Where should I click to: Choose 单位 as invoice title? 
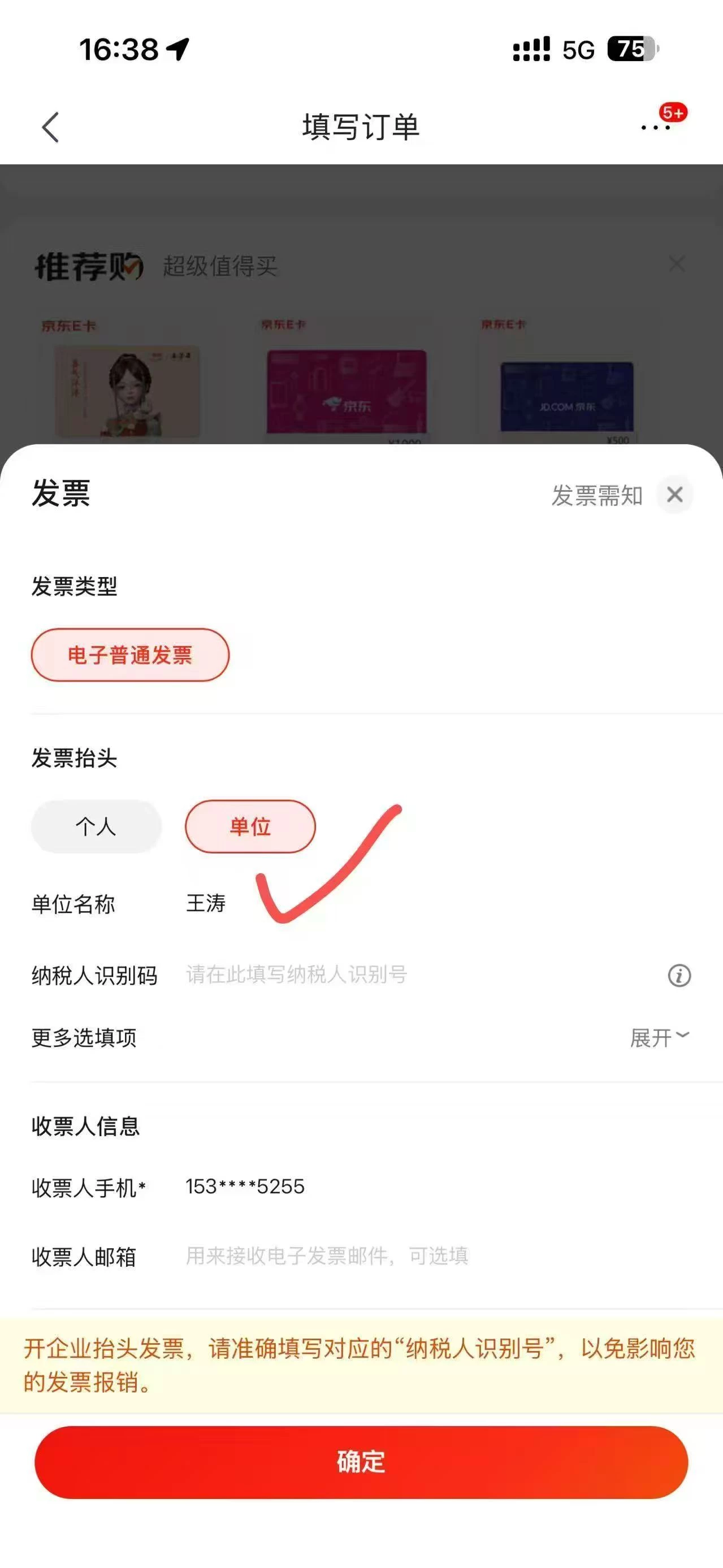point(250,826)
